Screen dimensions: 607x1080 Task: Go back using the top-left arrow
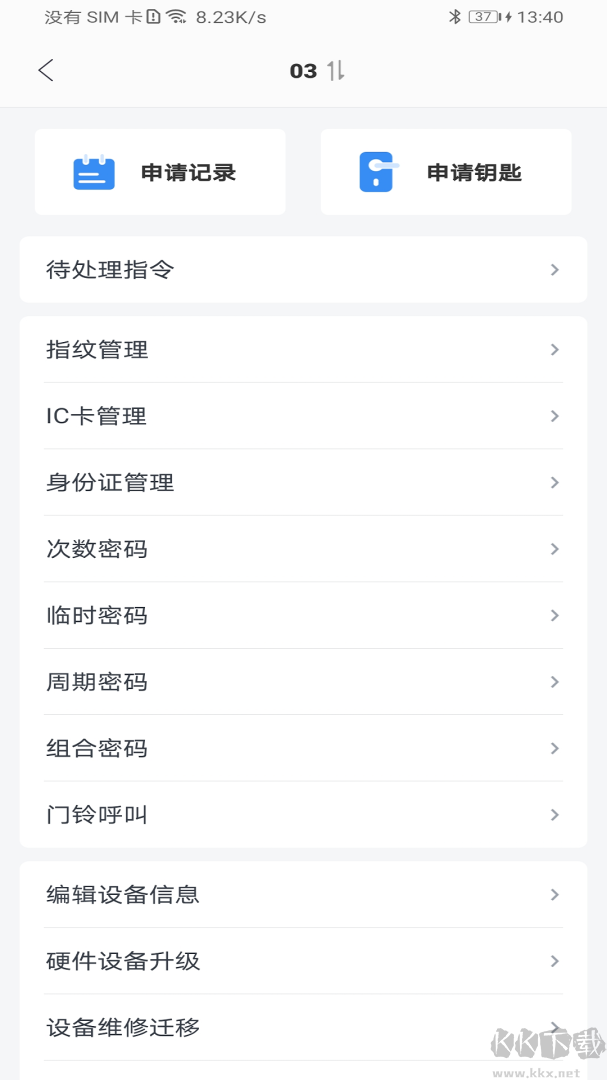[x=46, y=70]
